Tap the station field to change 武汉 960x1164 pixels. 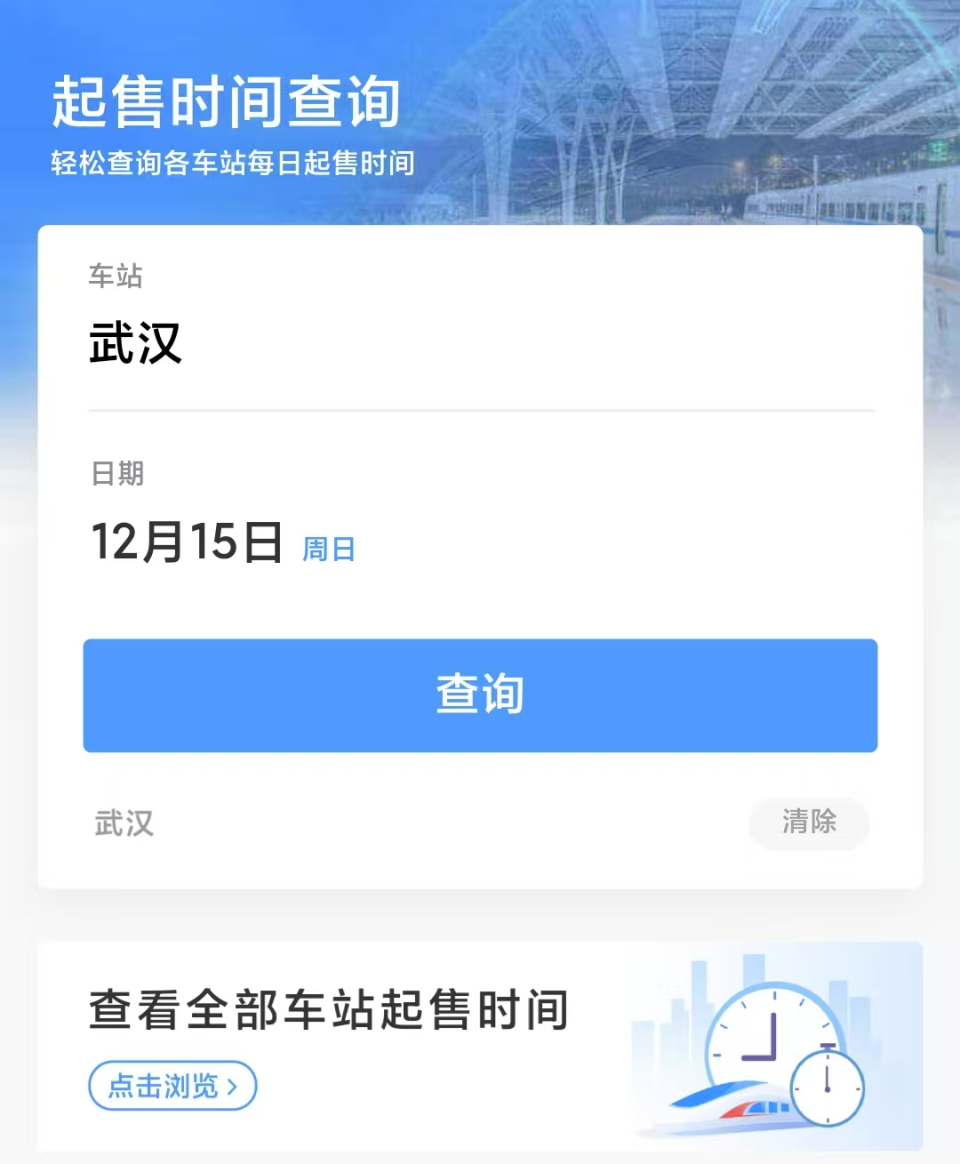[x=135, y=342]
